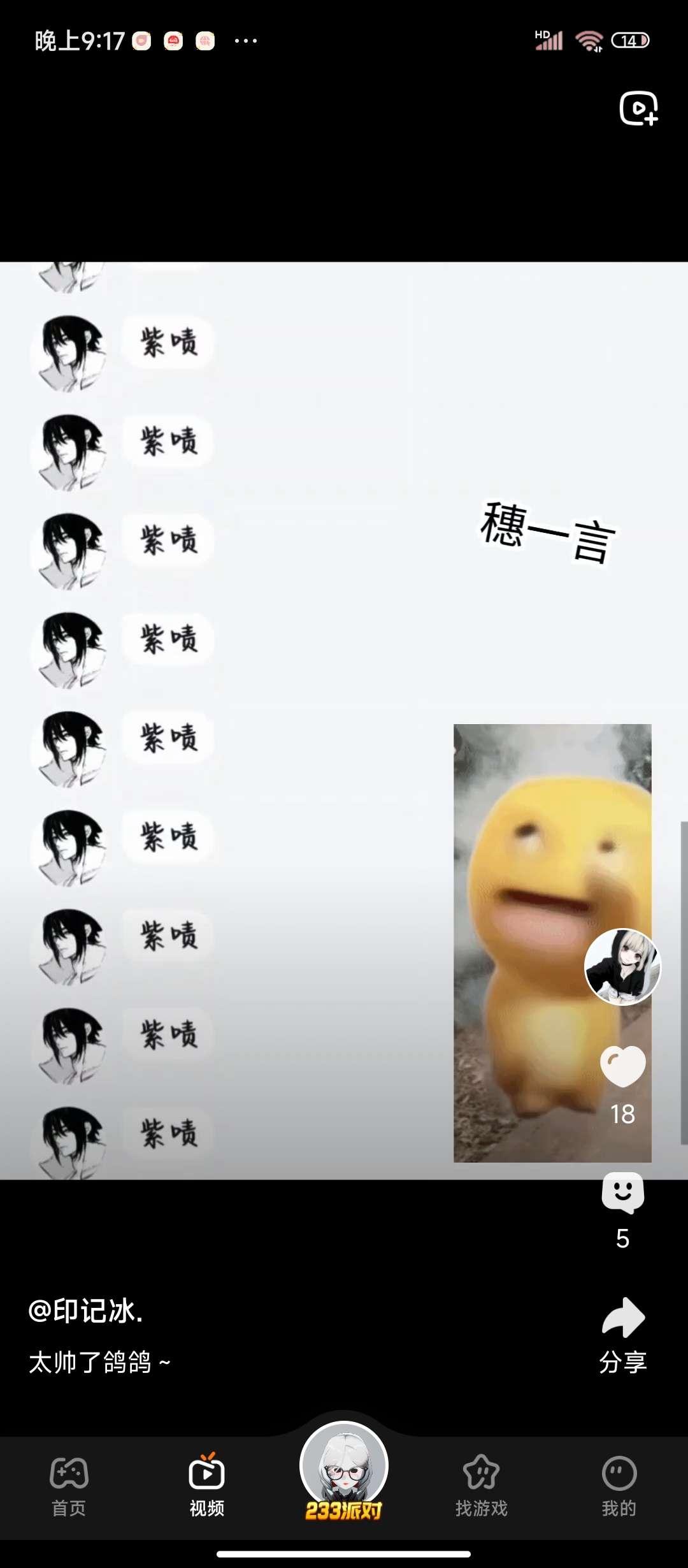688x1568 pixels.
Task: Like this video with the heart
Action: tap(622, 1066)
